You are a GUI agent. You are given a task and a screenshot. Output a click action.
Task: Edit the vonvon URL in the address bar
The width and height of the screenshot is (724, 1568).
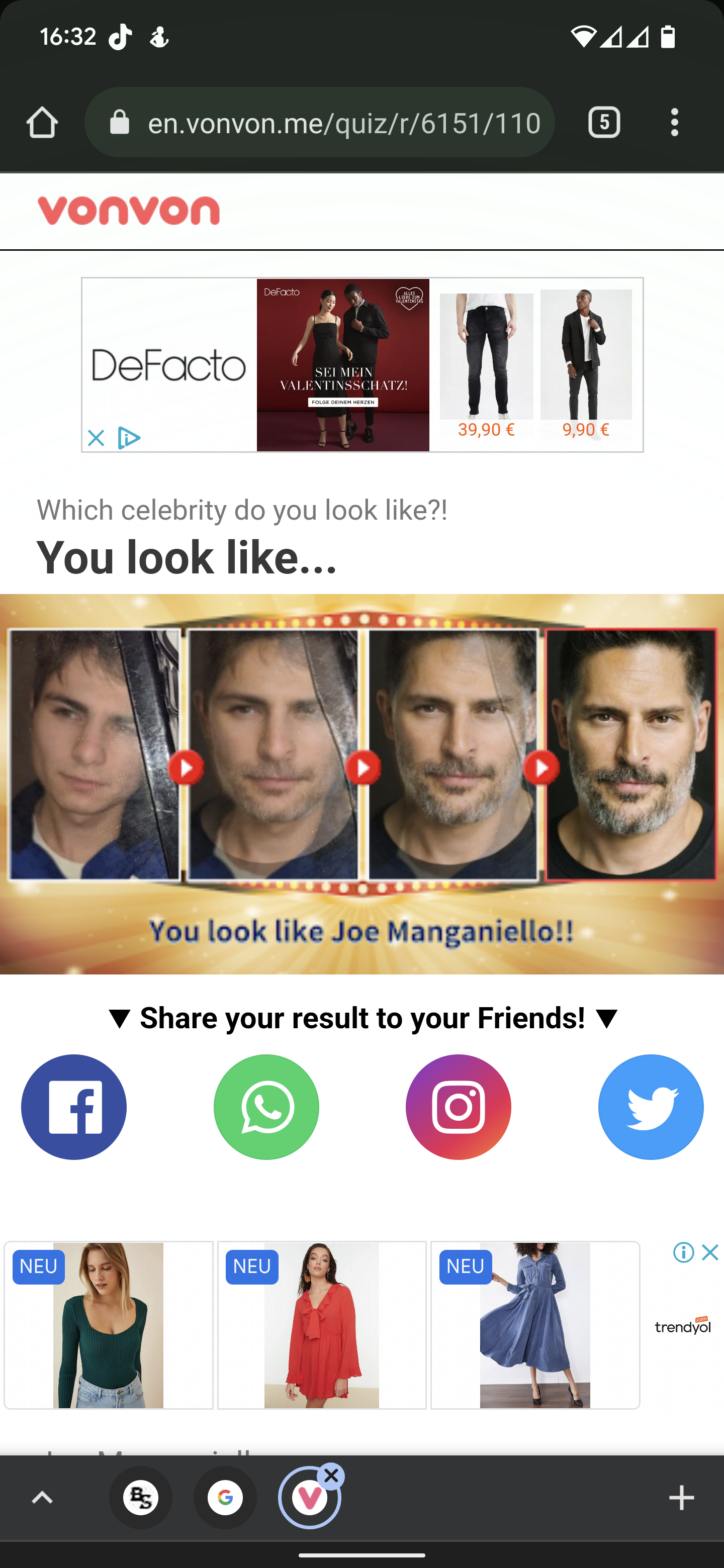click(x=343, y=123)
